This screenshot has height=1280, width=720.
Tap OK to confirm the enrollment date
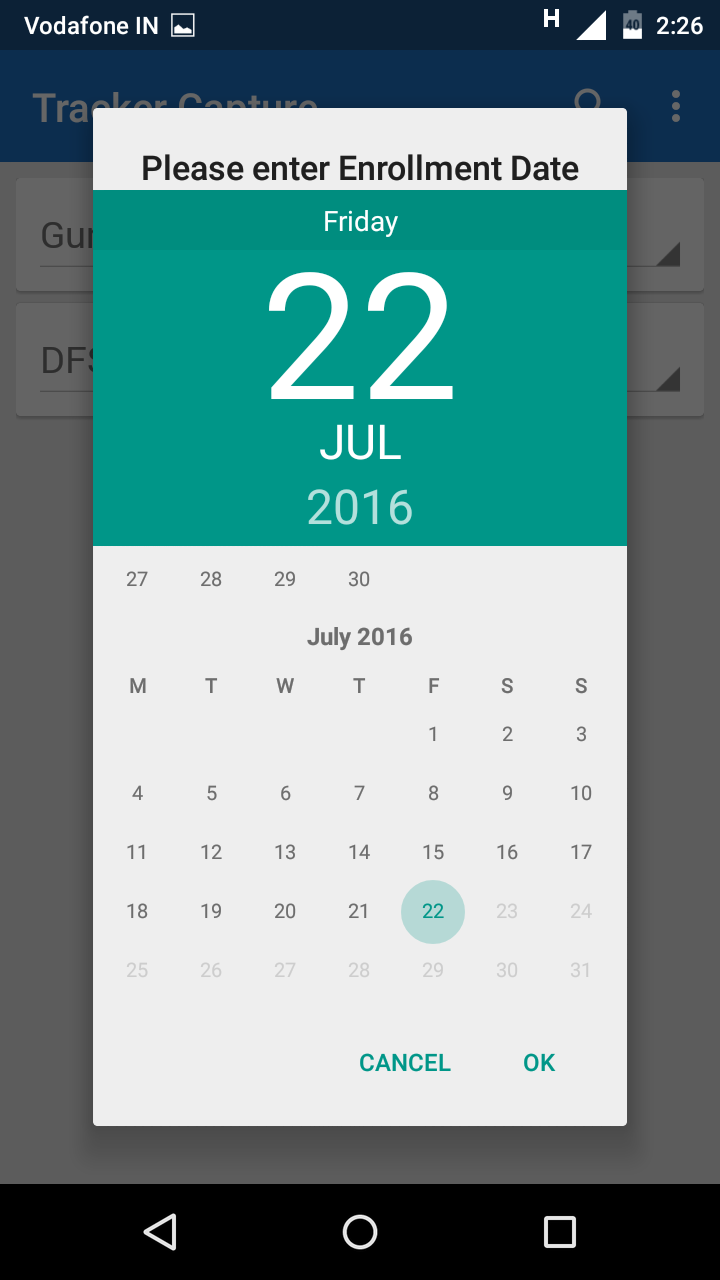(539, 1063)
